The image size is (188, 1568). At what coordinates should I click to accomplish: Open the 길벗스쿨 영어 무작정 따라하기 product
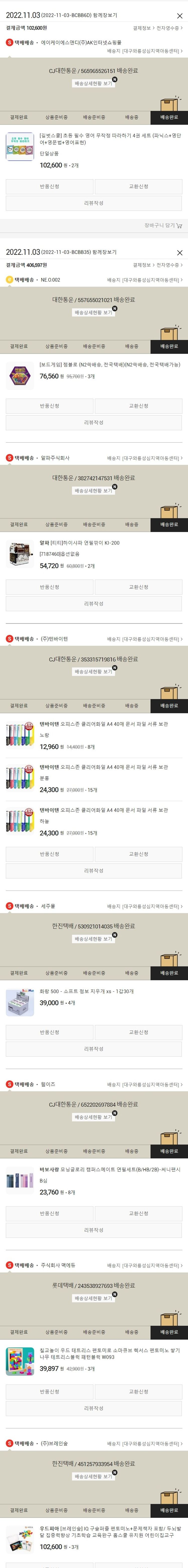(110, 139)
